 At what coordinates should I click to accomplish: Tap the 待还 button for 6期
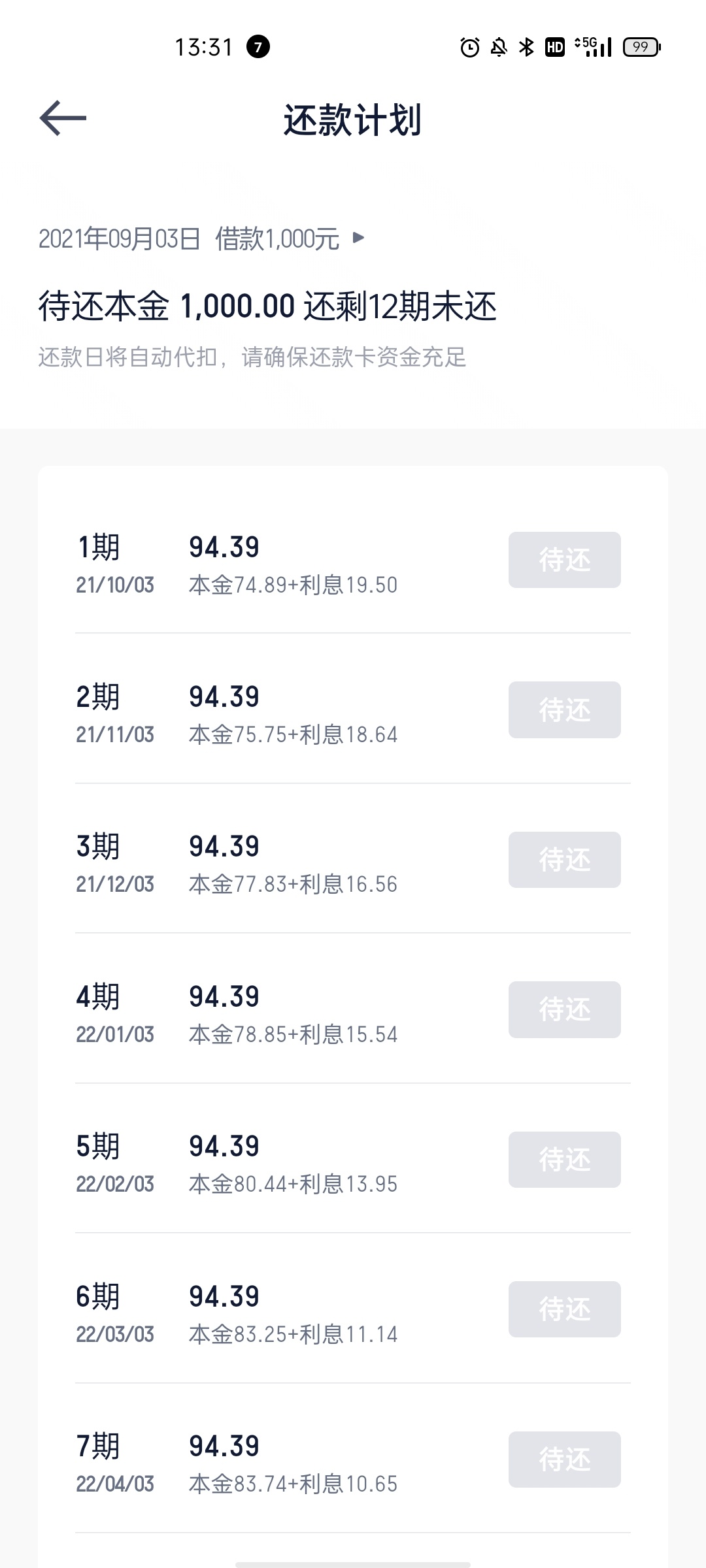[x=565, y=1309]
